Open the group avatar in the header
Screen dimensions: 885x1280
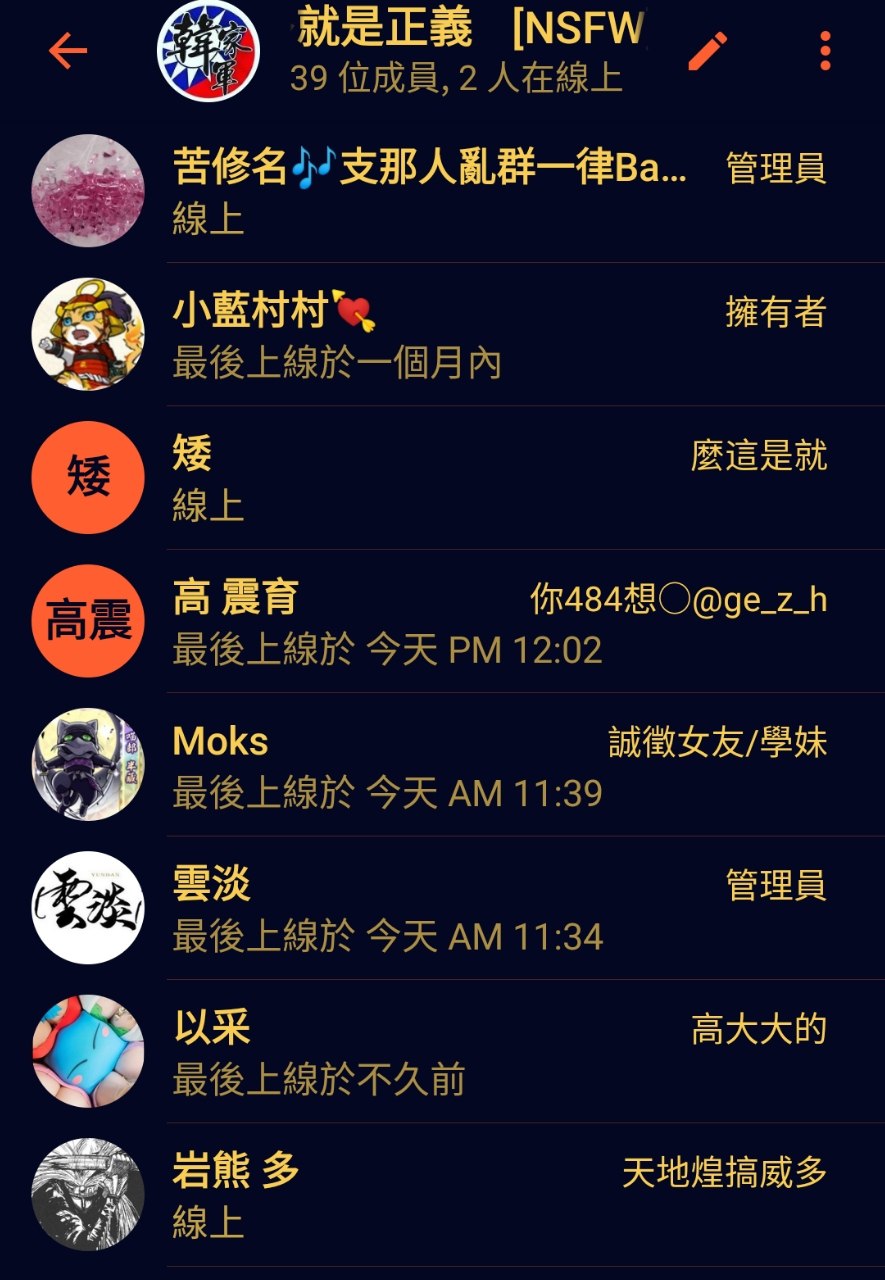click(x=208, y=51)
